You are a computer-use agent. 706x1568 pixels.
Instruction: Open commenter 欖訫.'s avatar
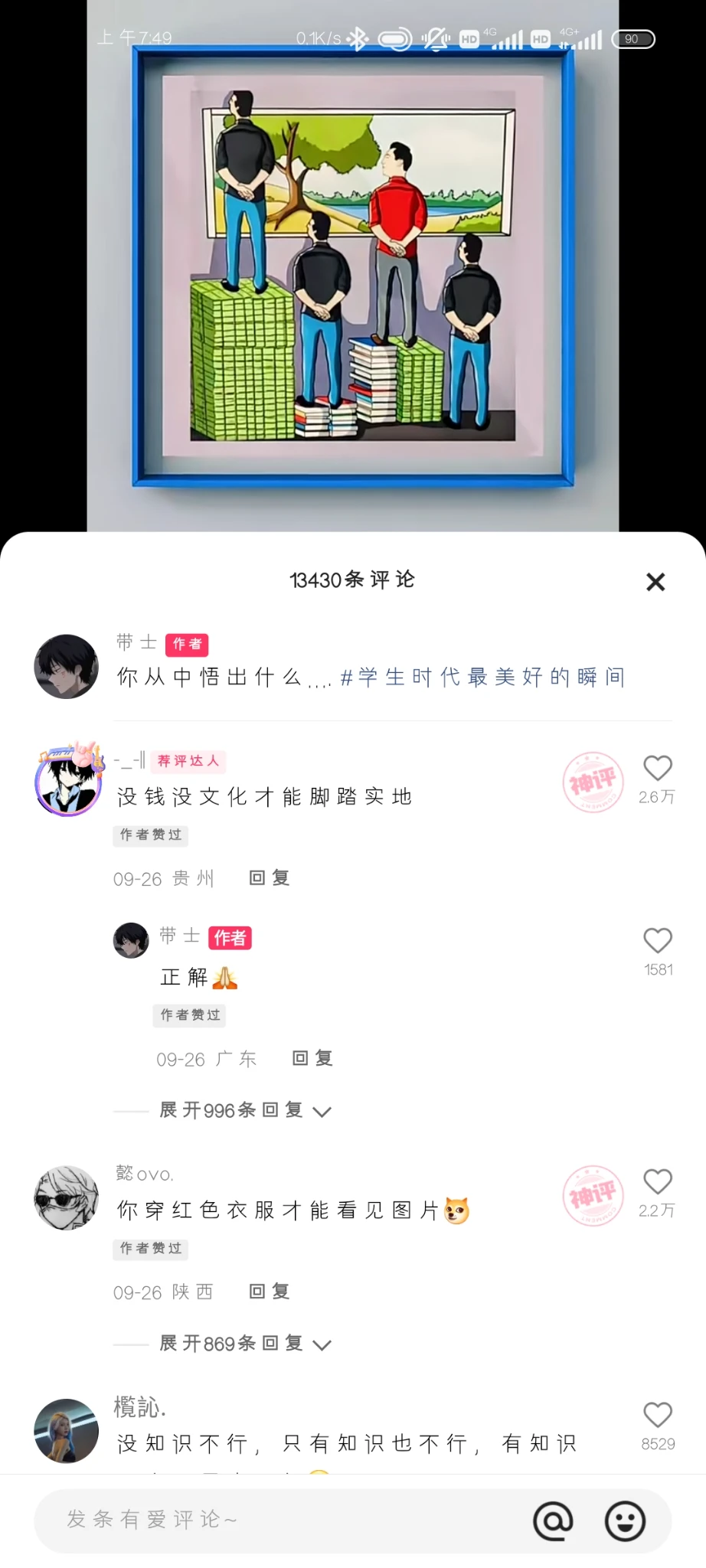pyautogui.click(x=67, y=1431)
